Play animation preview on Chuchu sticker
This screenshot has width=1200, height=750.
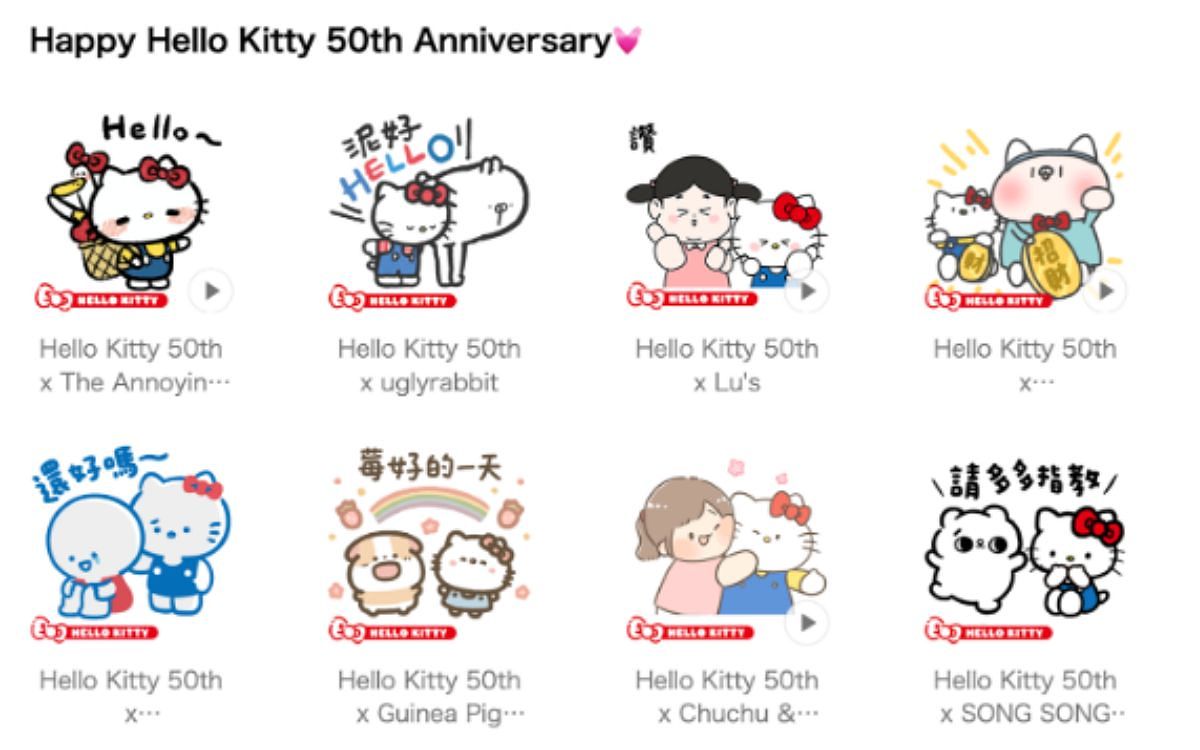tap(807, 622)
